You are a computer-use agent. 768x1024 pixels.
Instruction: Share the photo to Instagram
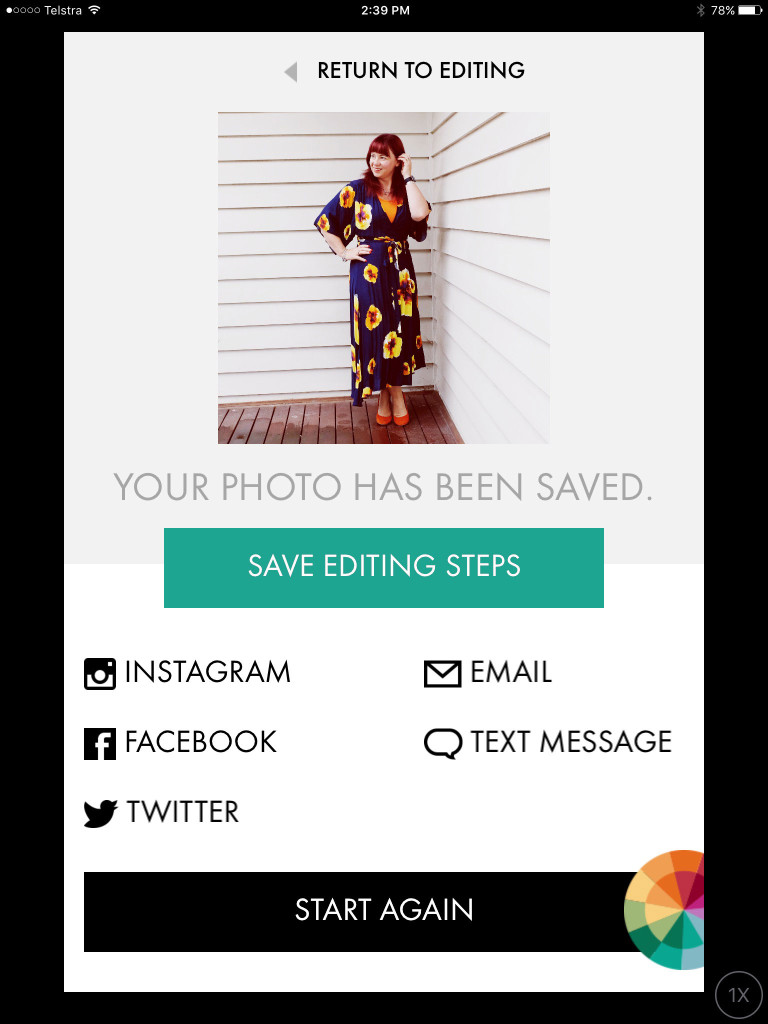pyautogui.click(x=188, y=672)
